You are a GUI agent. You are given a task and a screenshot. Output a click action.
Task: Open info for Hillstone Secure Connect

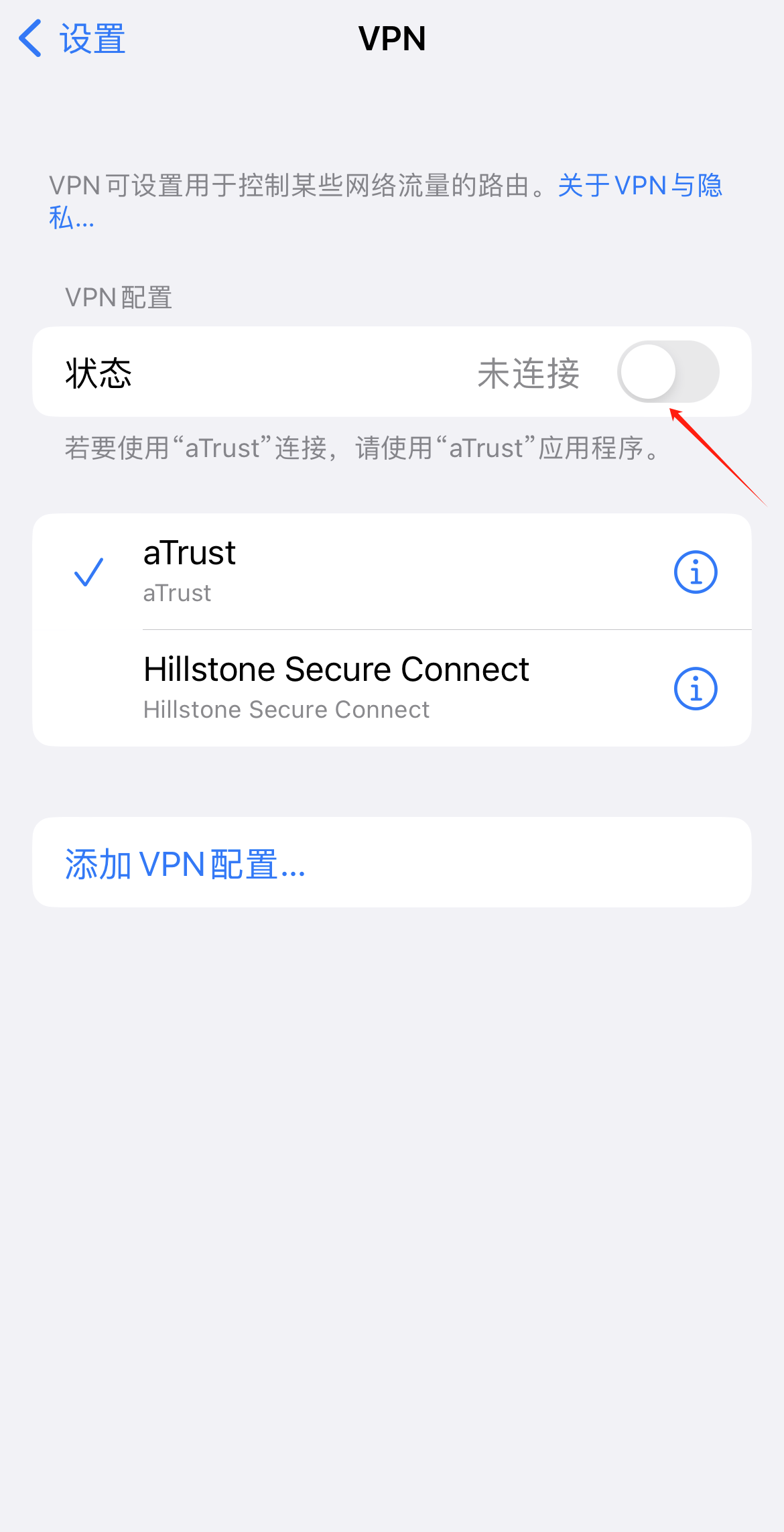(x=695, y=688)
